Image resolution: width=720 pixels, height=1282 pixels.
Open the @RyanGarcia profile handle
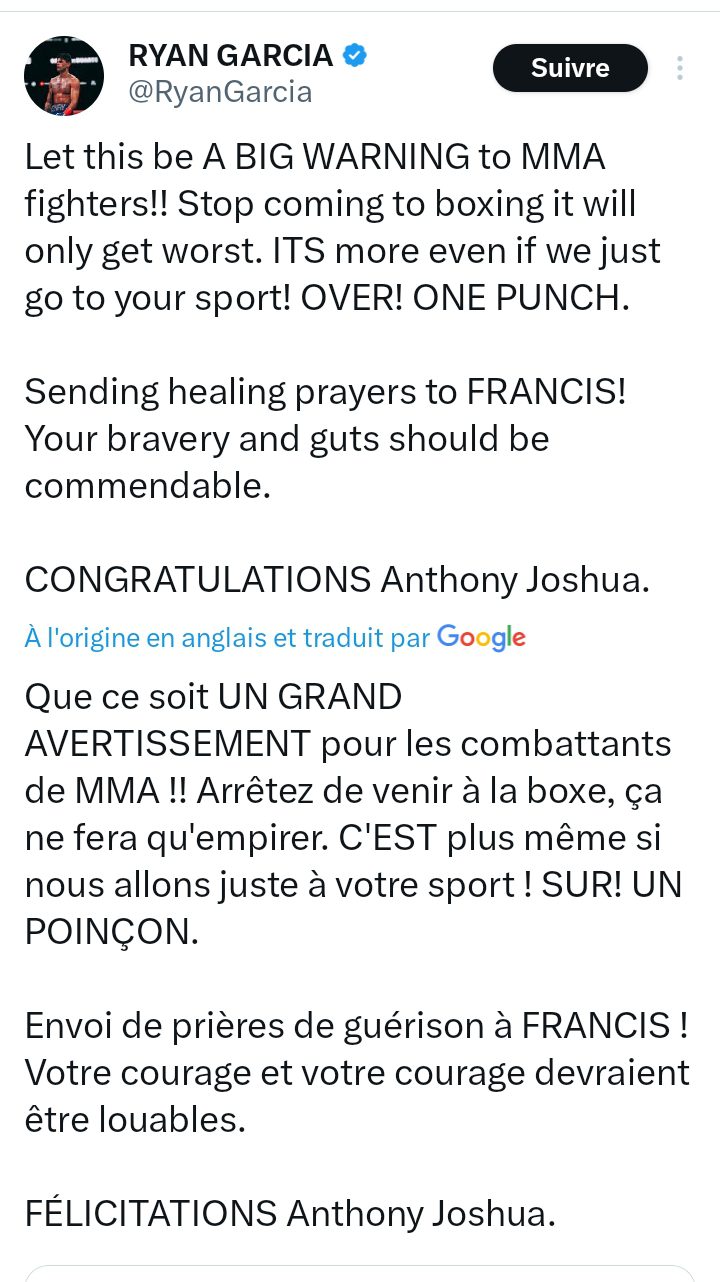point(220,93)
